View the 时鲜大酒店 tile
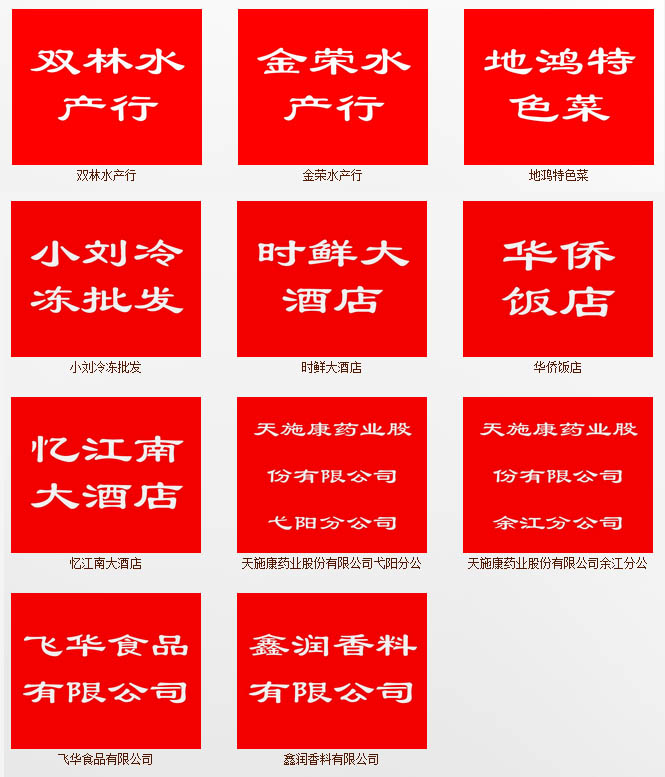The height and width of the screenshot is (777, 665). coord(332,278)
